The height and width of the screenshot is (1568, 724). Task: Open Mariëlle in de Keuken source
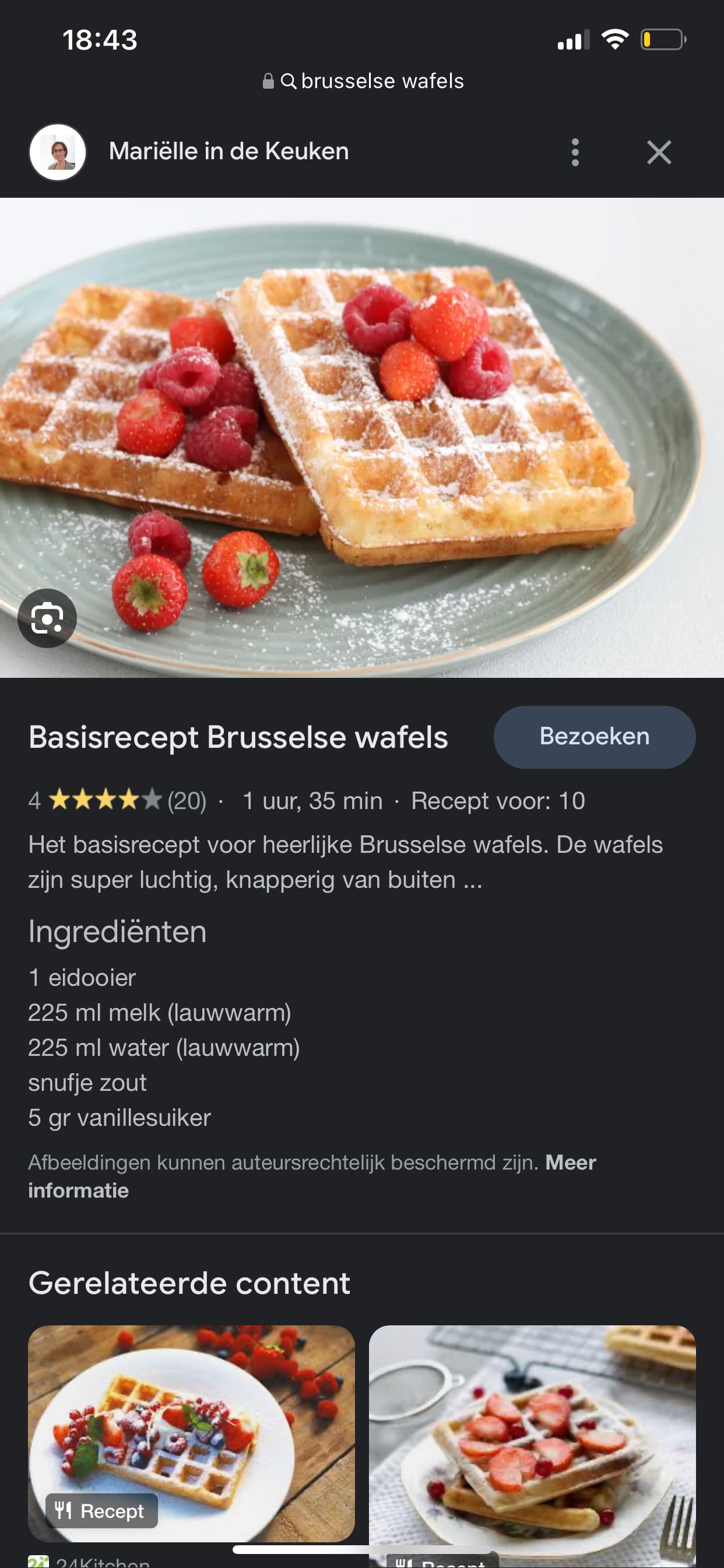point(229,151)
